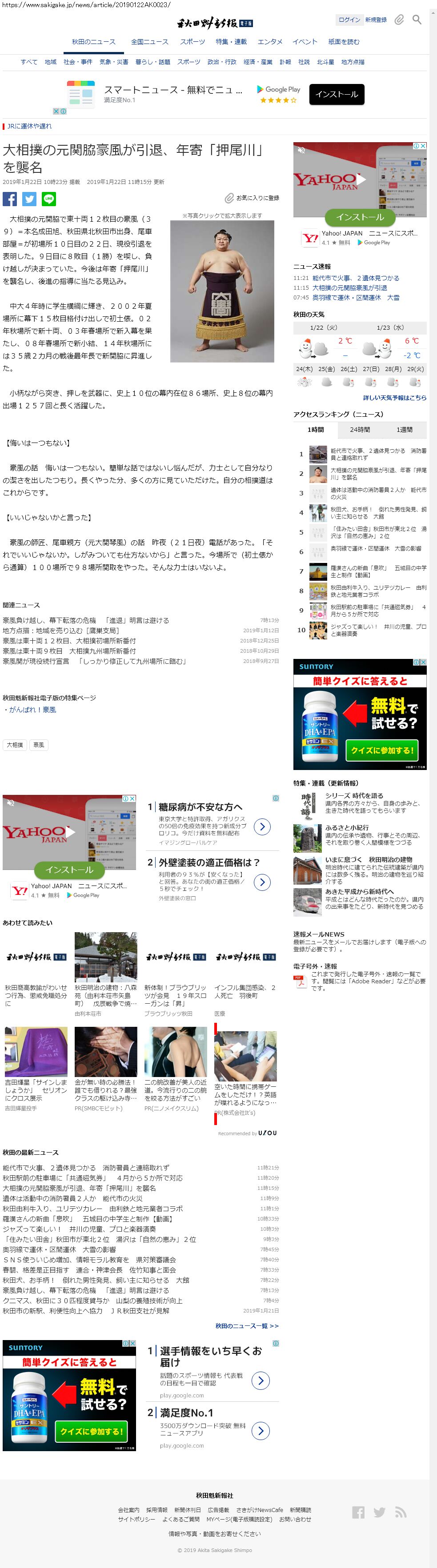Add article to お気に入りに登録

[252, 198]
